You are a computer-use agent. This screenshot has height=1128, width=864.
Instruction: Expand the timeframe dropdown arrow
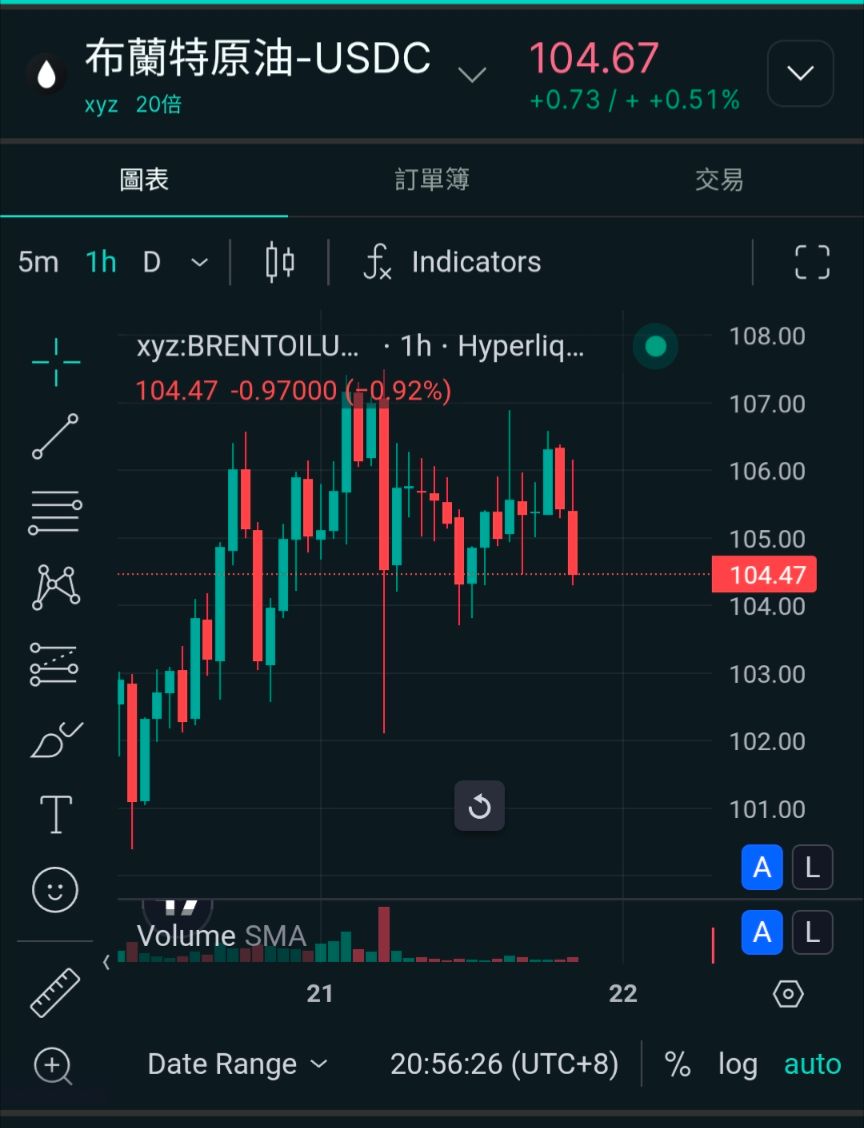pyautogui.click(x=199, y=262)
